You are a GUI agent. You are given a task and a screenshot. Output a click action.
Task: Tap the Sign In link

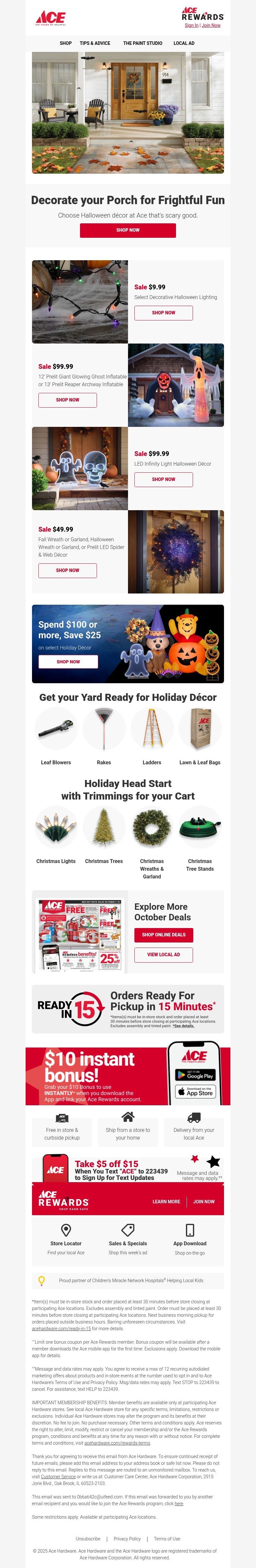191,26
